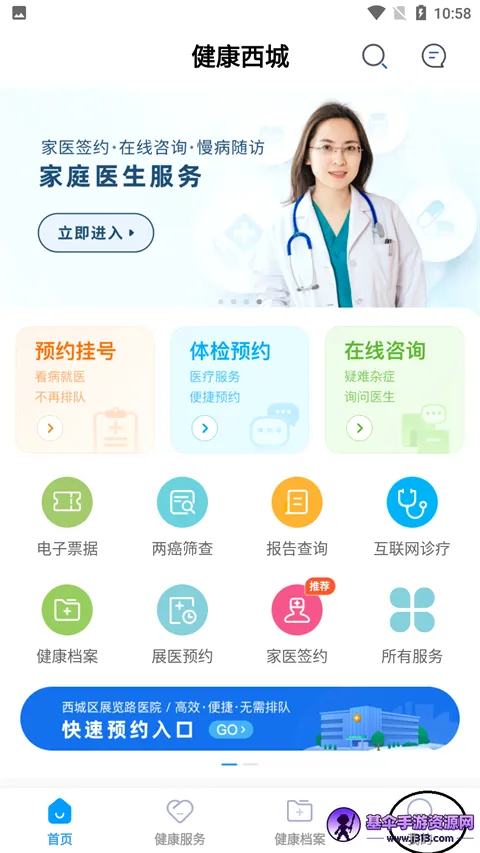
Task: Open the search icon in the header
Action: click(x=374, y=56)
